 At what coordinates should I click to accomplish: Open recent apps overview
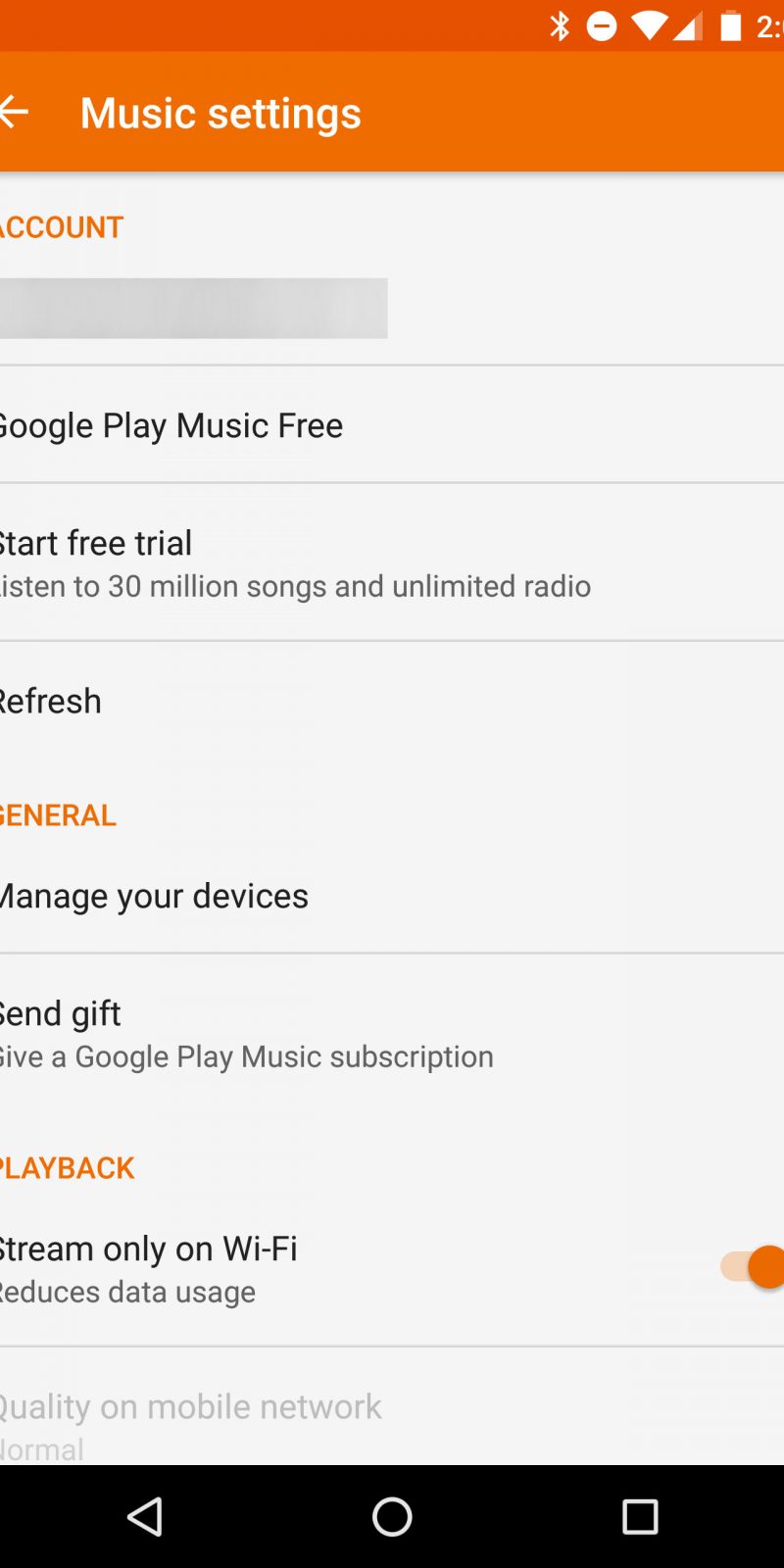click(640, 1517)
